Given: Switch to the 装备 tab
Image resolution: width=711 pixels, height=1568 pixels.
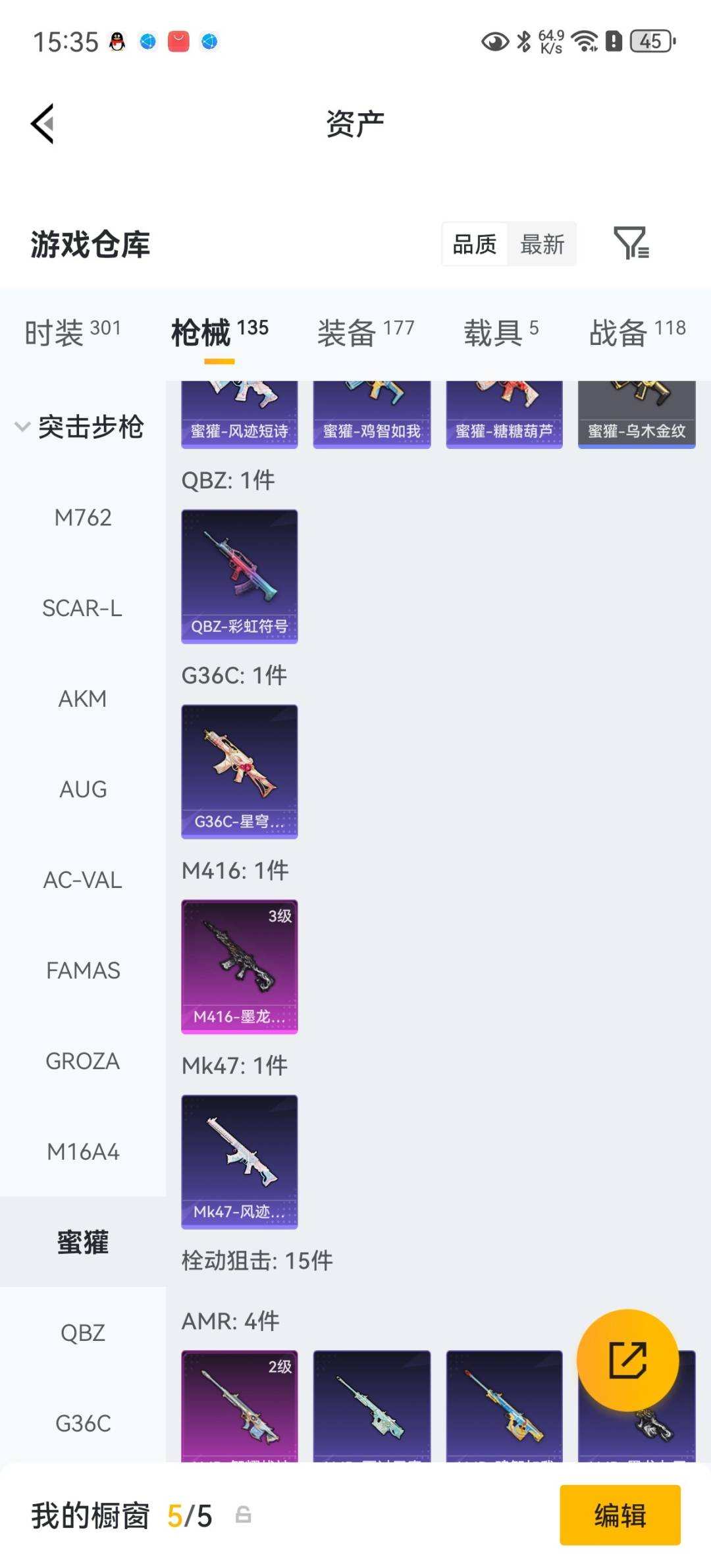Looking at the screenshot, I should [365, 332].
